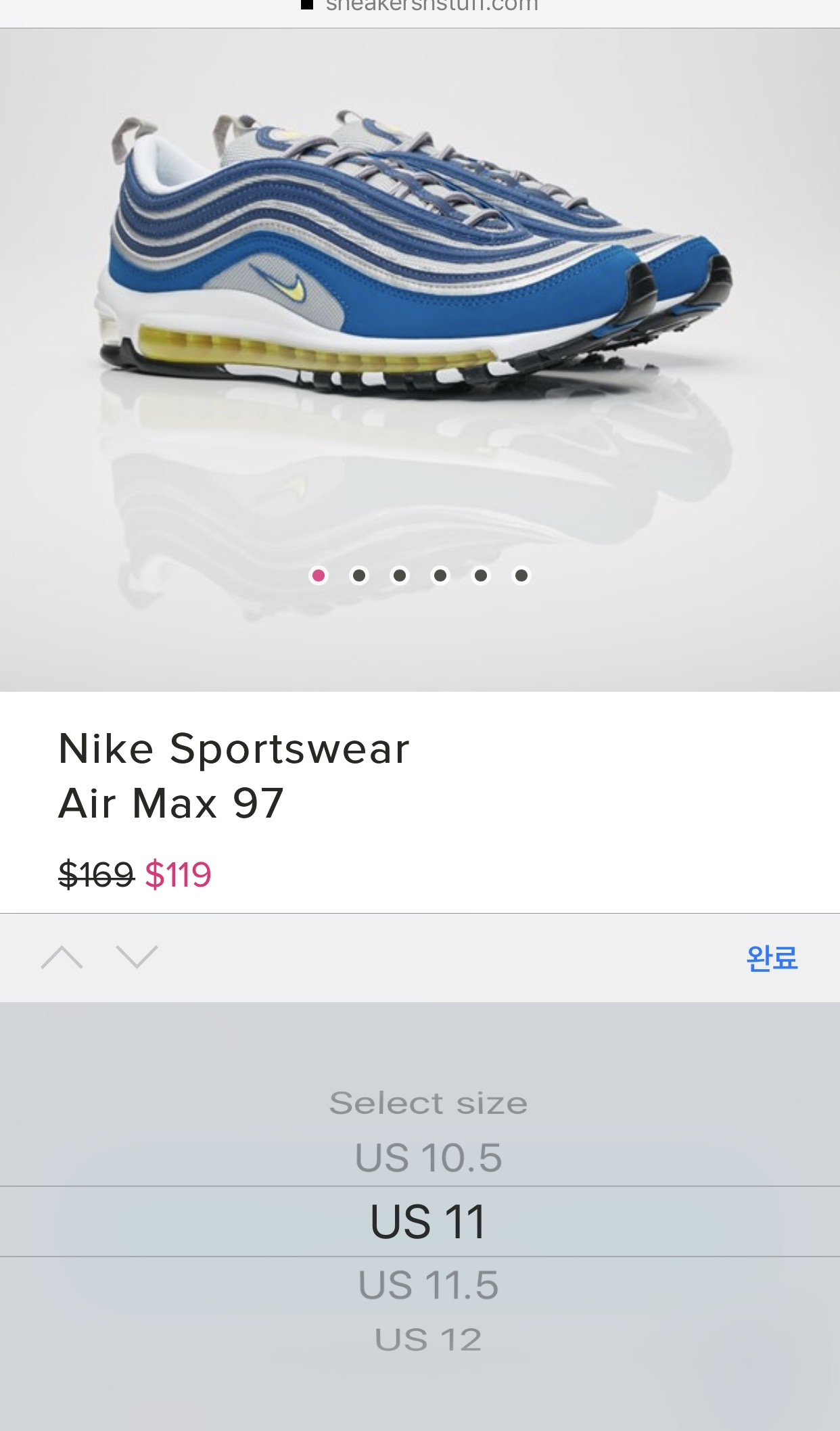Viewport: 840px width, 1431px height.
Task: Jump to the last image dot
Action: (x=521, y=576)
